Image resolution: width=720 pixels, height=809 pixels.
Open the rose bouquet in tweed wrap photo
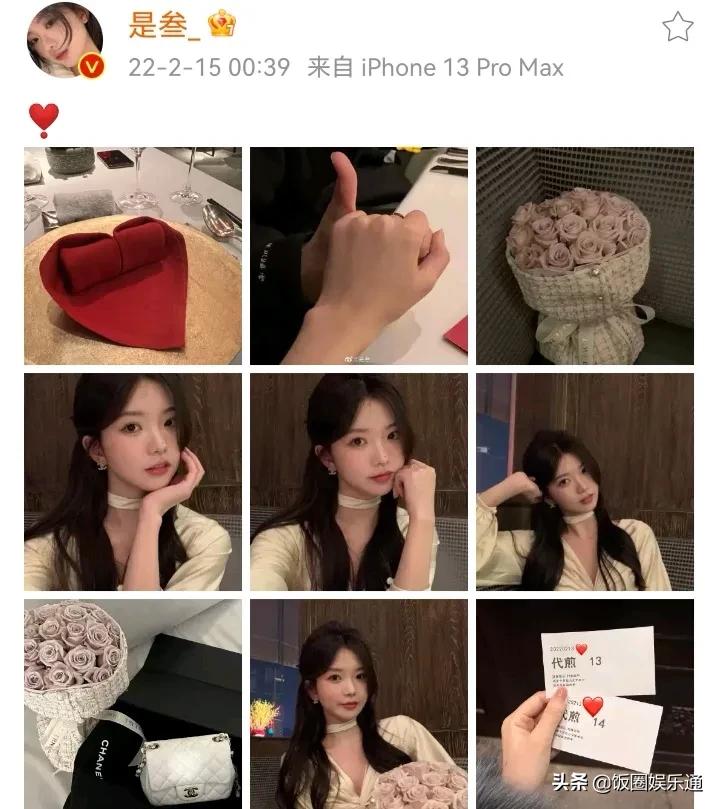click(x=584, y=256)
